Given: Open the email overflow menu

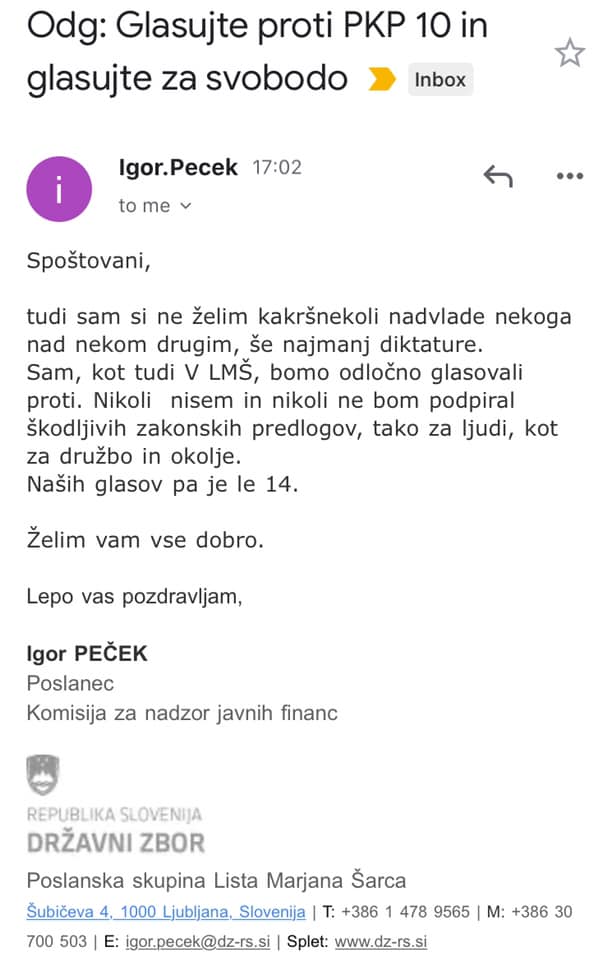Looking at the screenshot, I should tap(569, 176).
